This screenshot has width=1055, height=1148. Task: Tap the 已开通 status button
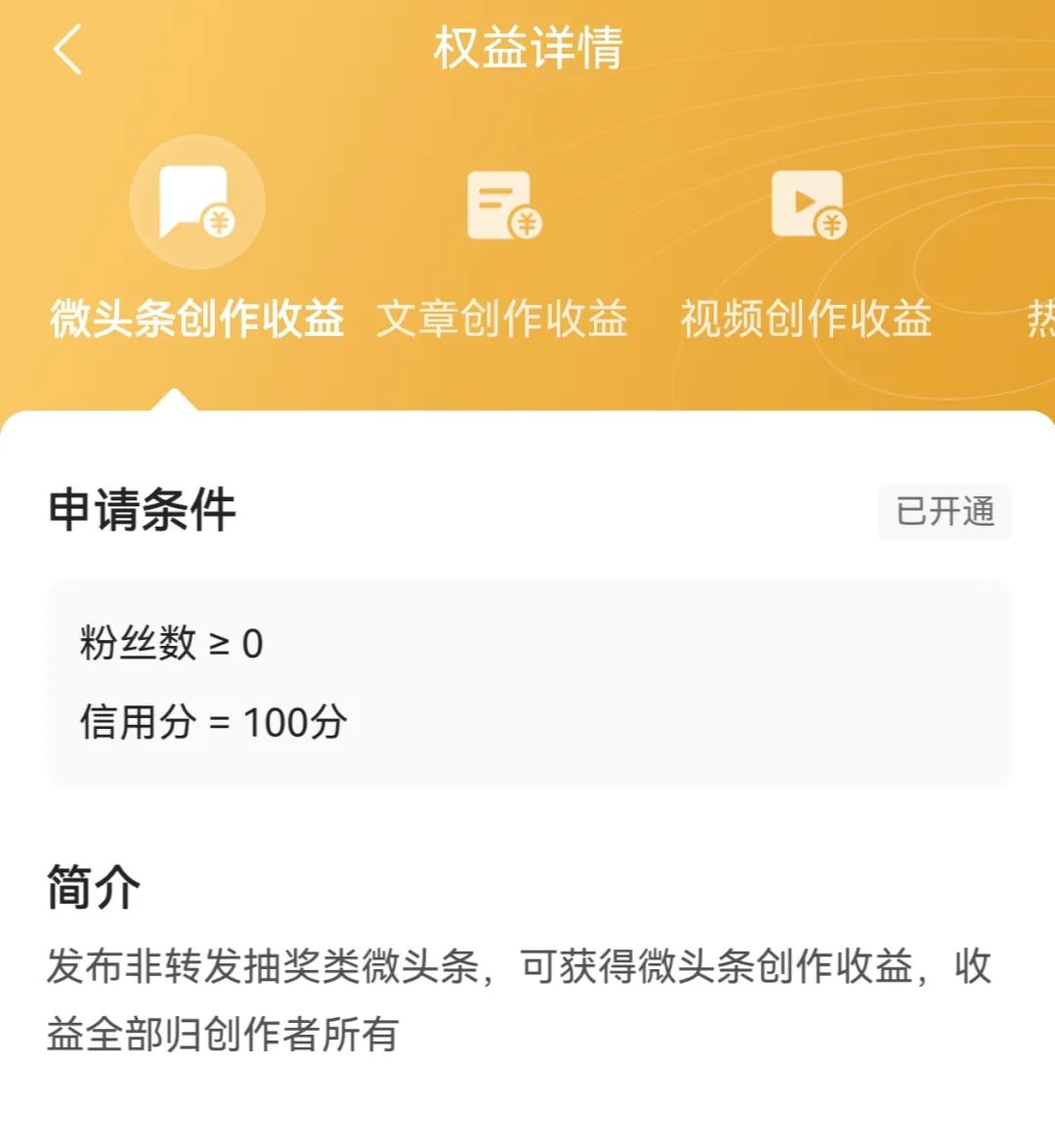coord(944,511)
